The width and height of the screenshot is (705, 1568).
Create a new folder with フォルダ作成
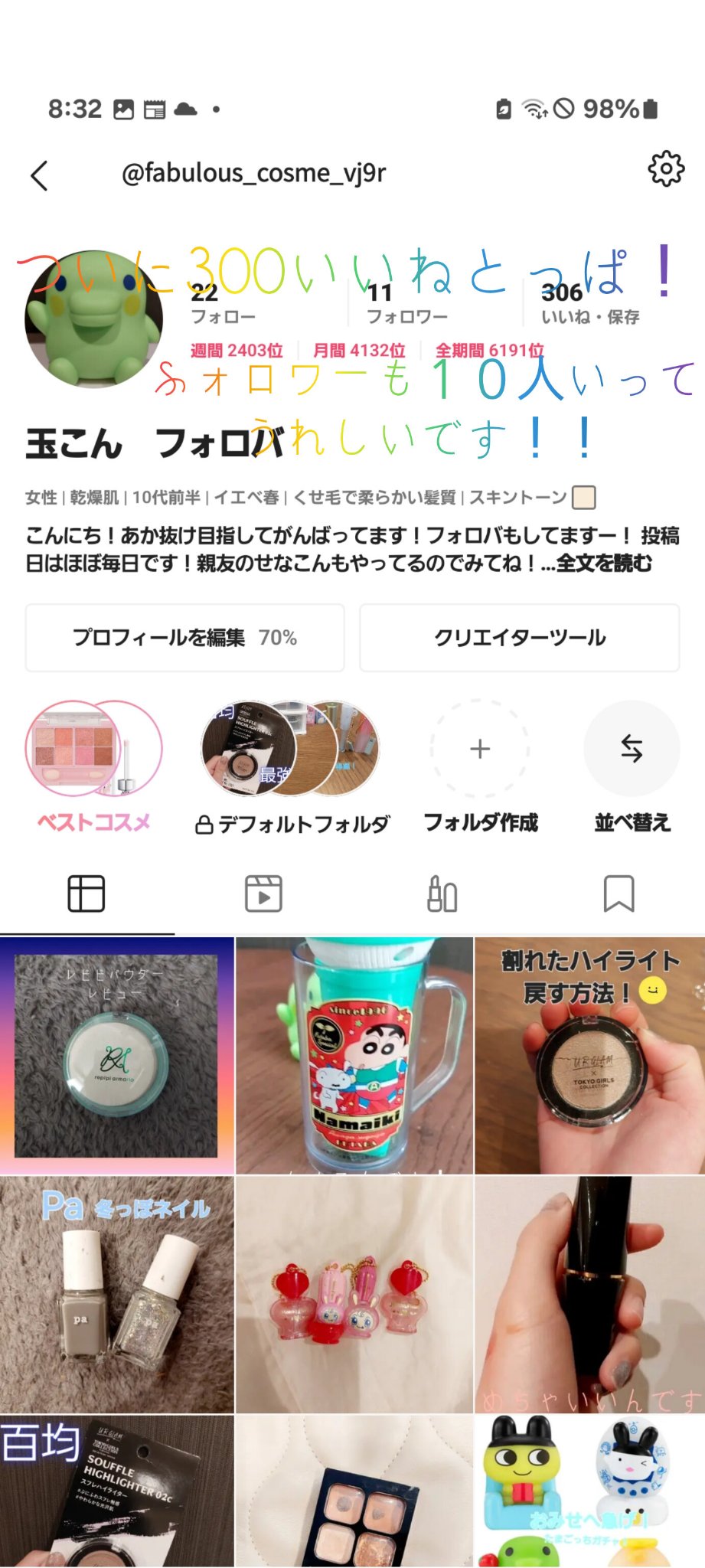[x=480, y=750]
